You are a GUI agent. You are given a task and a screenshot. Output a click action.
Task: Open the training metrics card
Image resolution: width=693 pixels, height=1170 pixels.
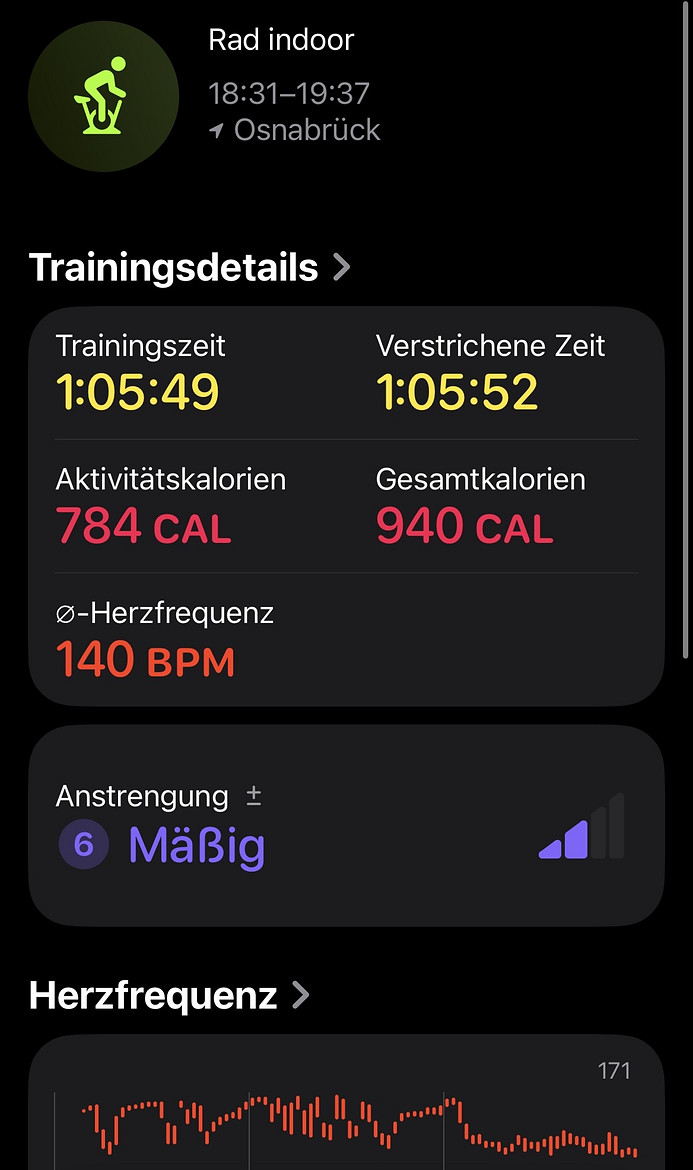(x=346, y=505)
